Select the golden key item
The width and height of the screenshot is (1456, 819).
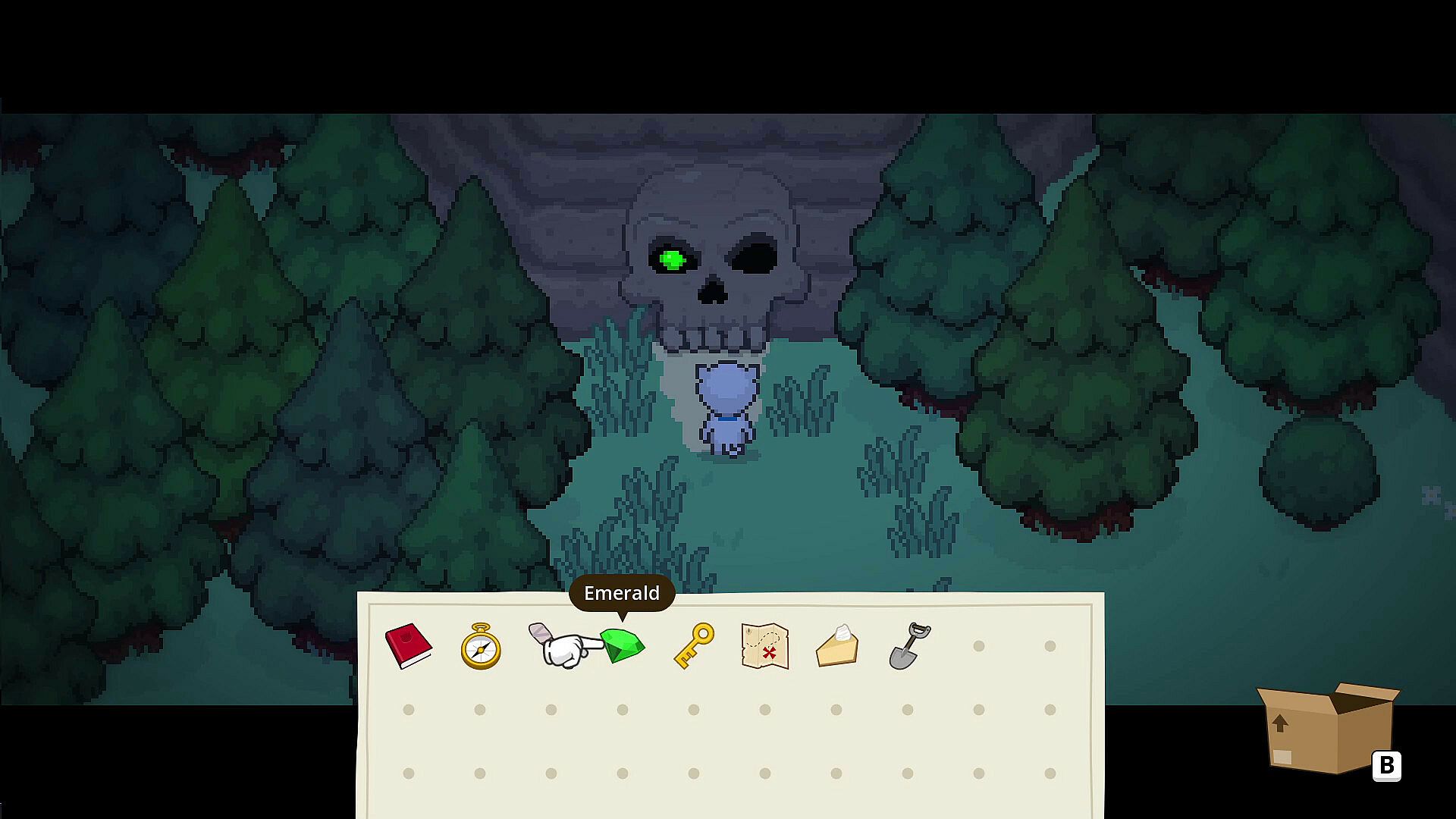pos(694,646)
